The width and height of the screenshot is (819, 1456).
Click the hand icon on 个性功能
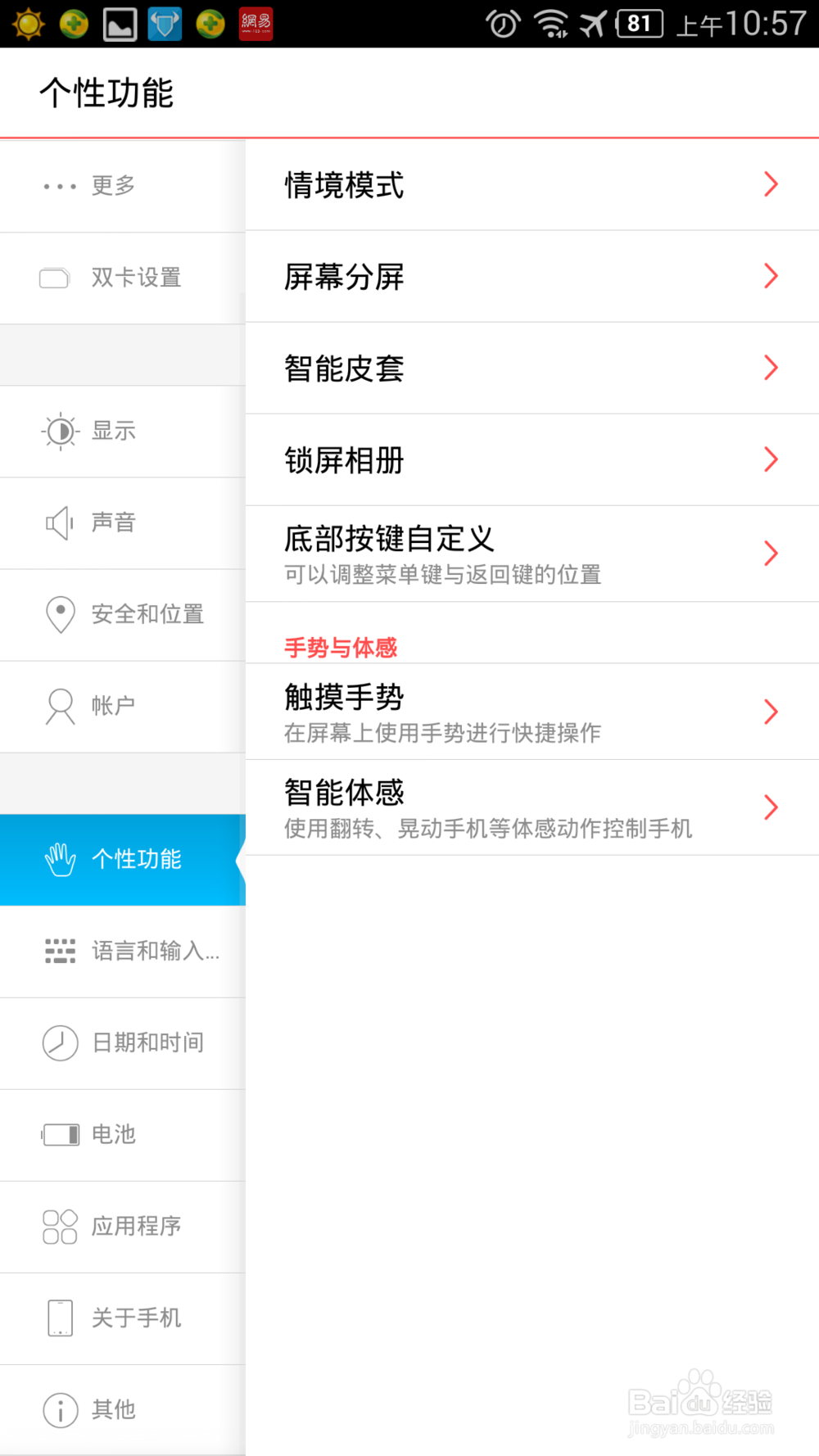tap(58, 860)
